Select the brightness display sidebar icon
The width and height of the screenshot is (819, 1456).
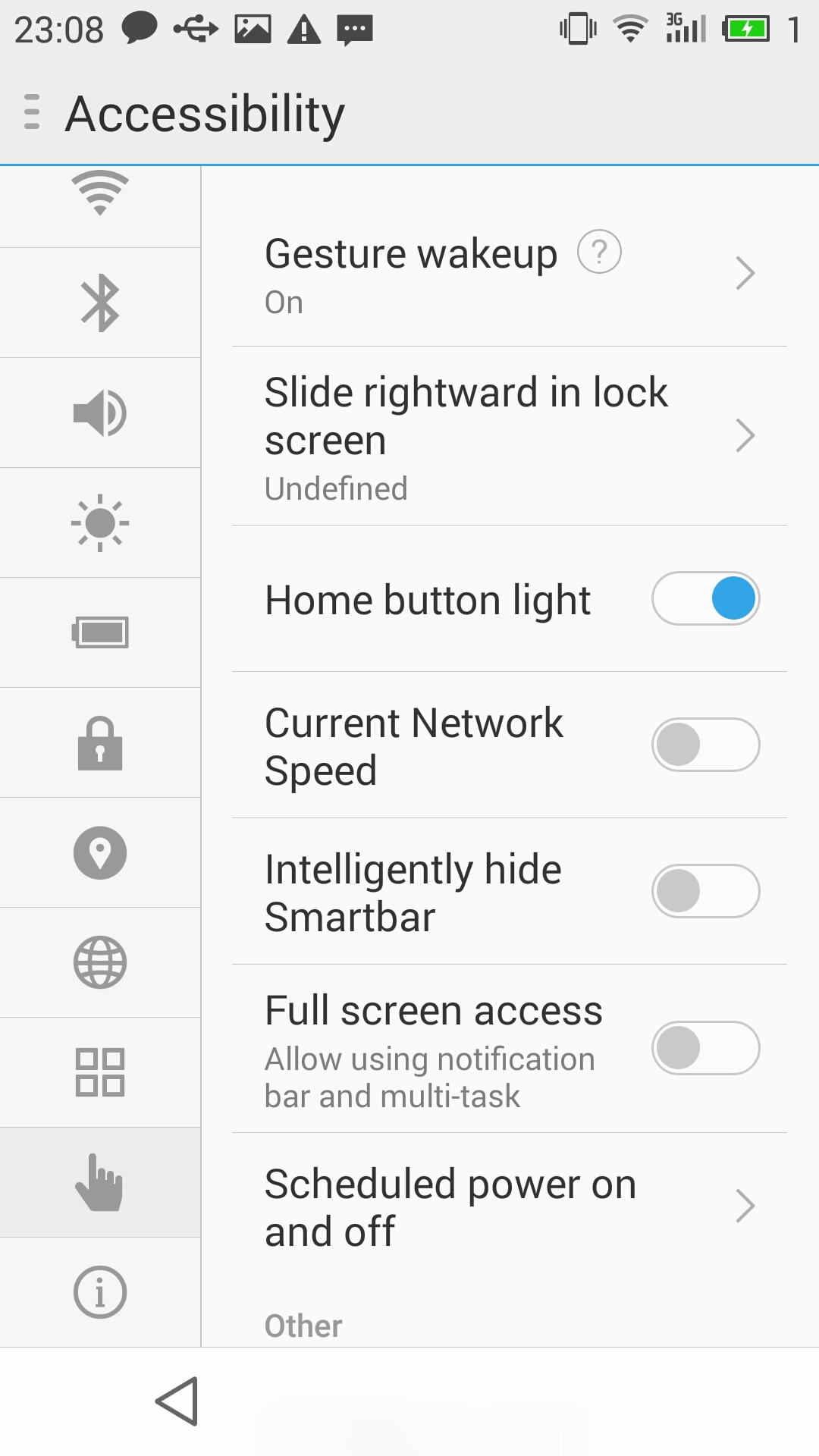coord(100,523)
